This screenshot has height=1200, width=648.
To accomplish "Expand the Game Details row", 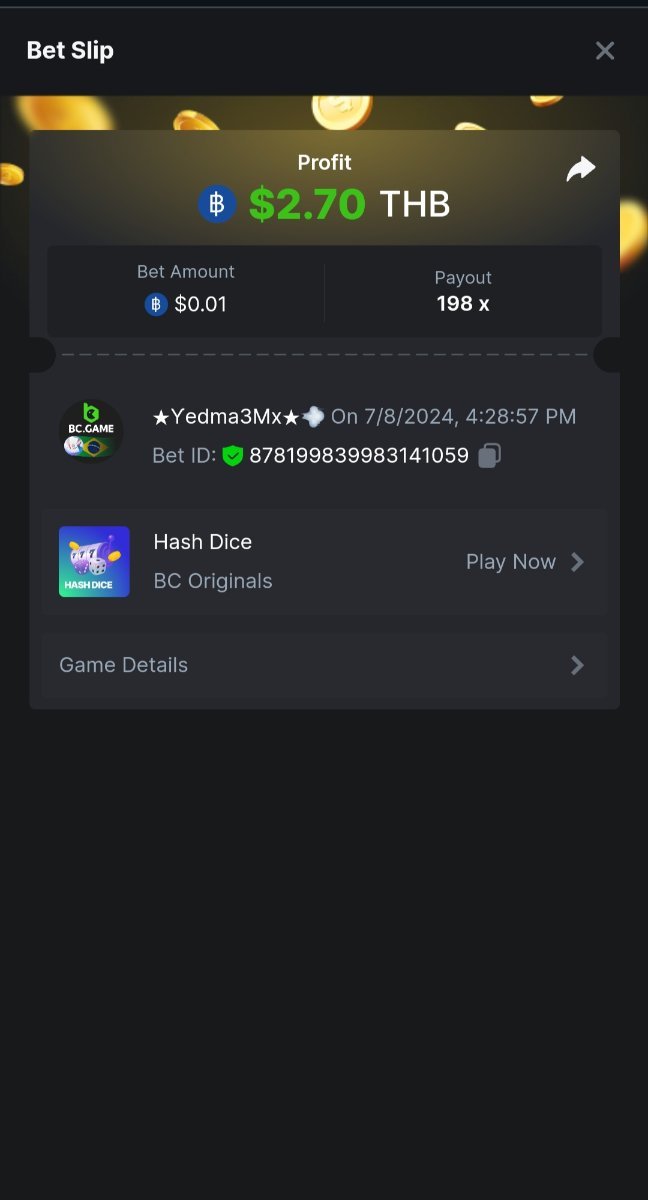I will 324,665.
